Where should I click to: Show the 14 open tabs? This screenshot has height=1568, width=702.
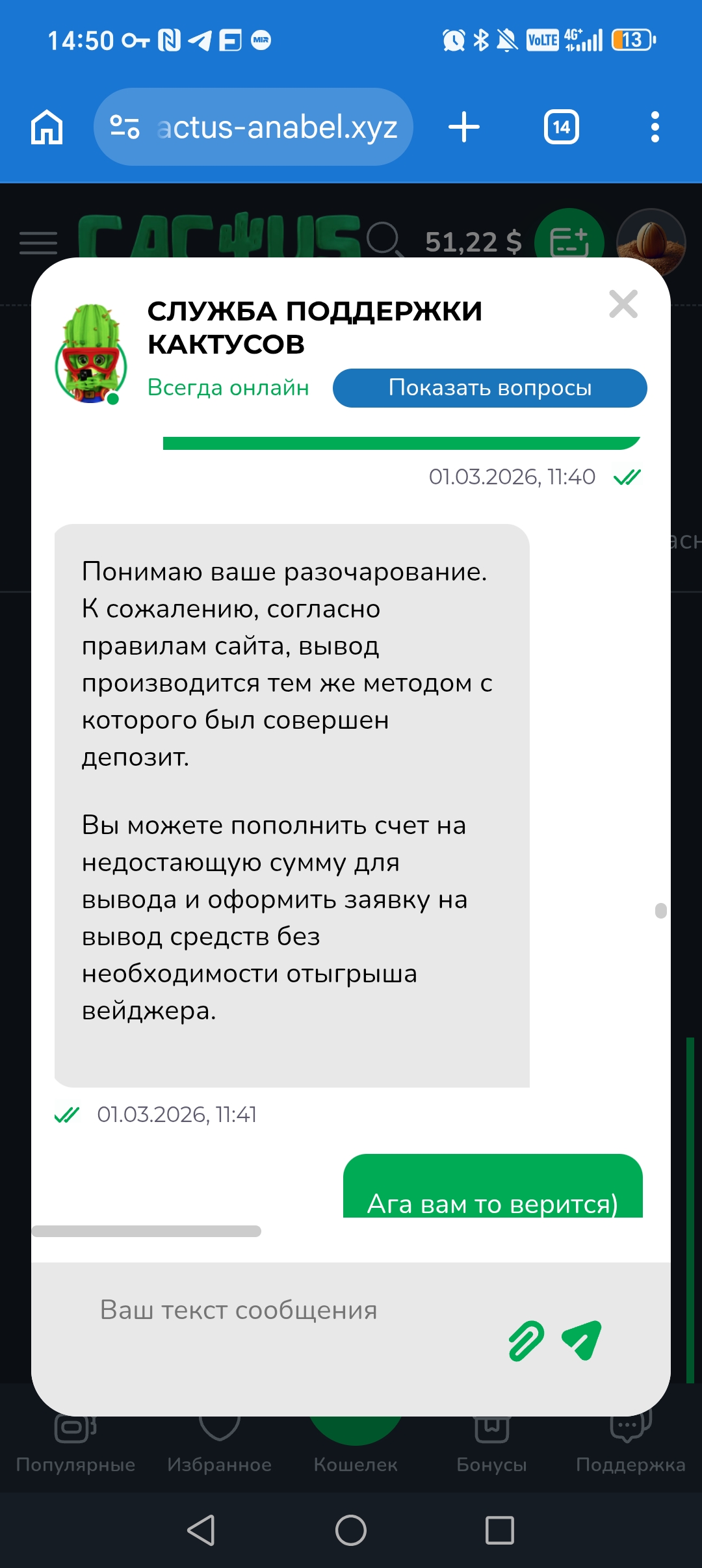click(x=561, y=127)
